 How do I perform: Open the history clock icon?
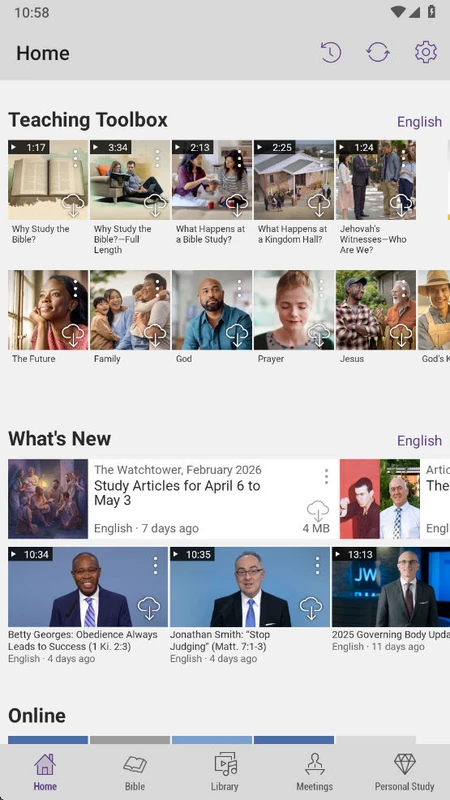(x=331, y=53)
